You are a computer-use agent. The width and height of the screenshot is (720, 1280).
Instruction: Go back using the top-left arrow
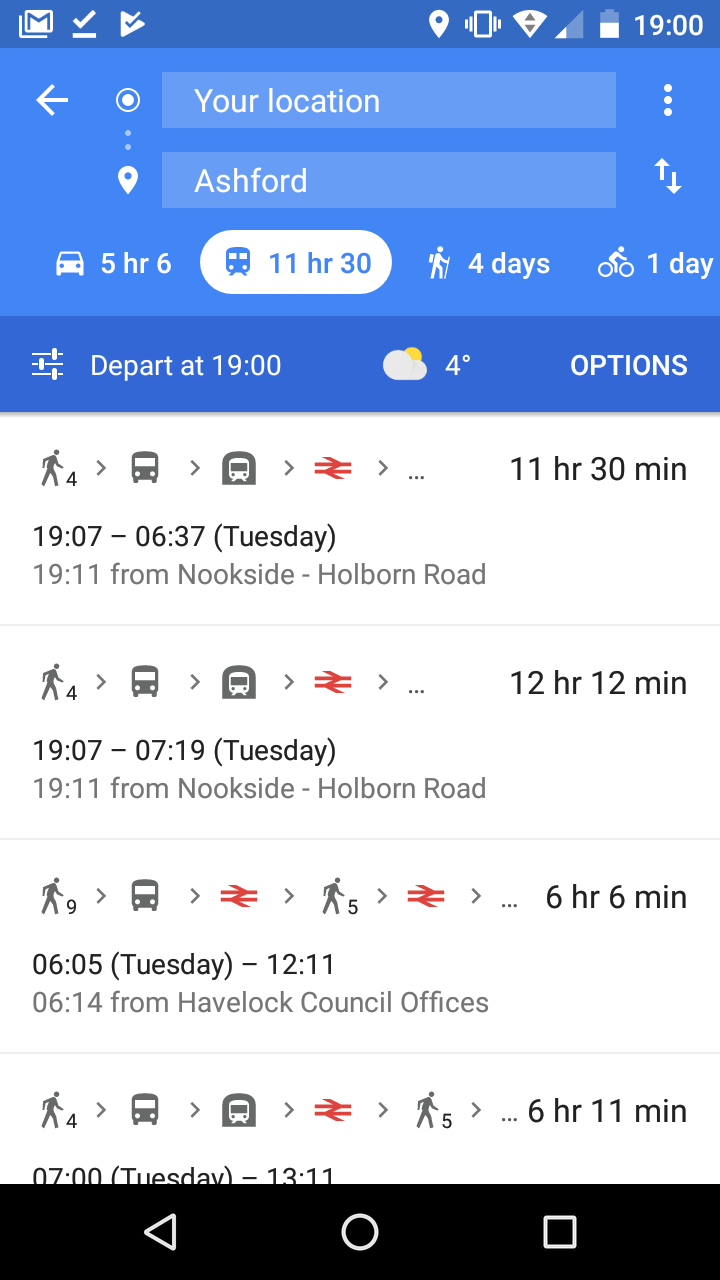tap(52, 100)
